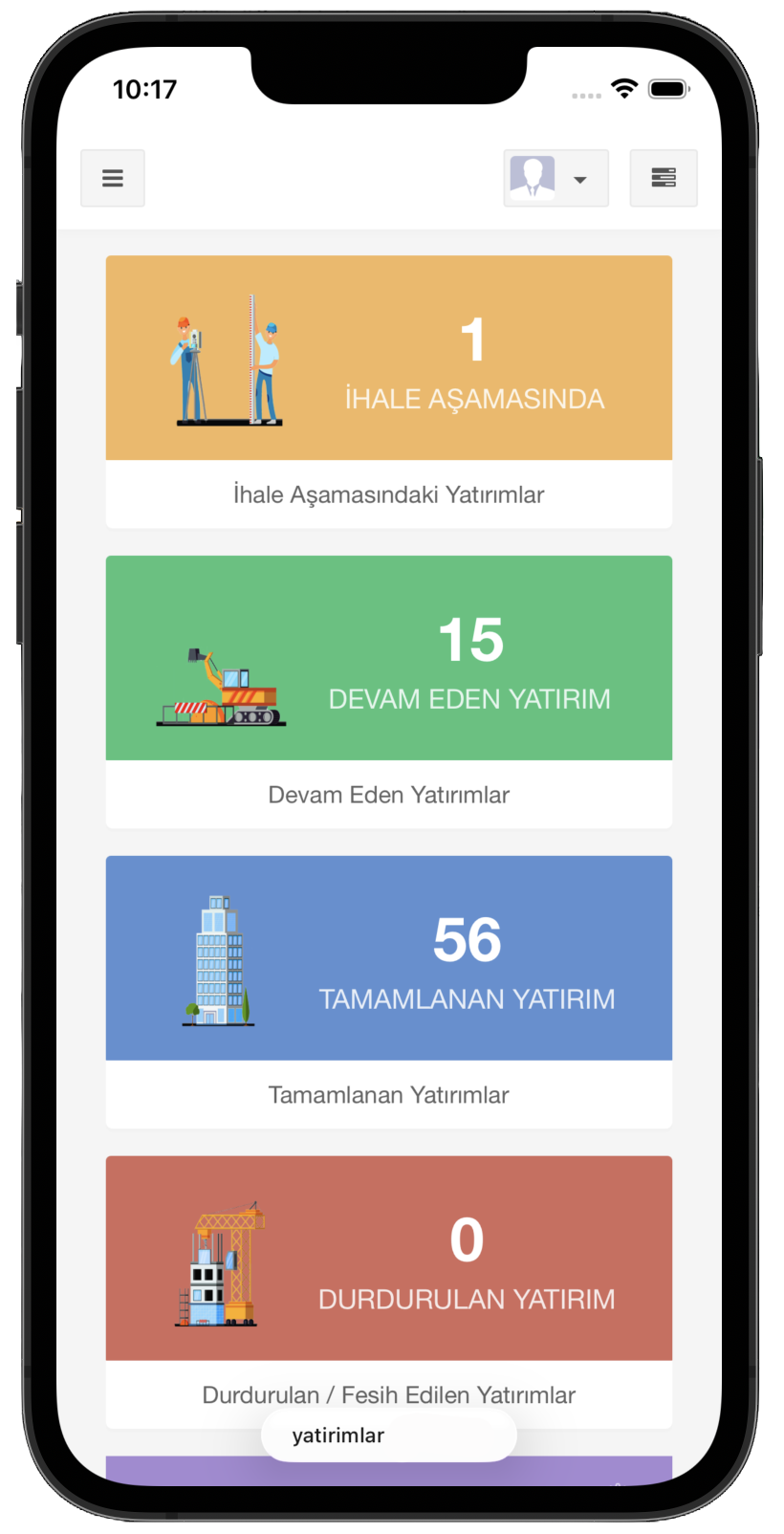Expand the user profile dropdown
Viewport: 784px width, 1534px height.
[x=555, y=178]
